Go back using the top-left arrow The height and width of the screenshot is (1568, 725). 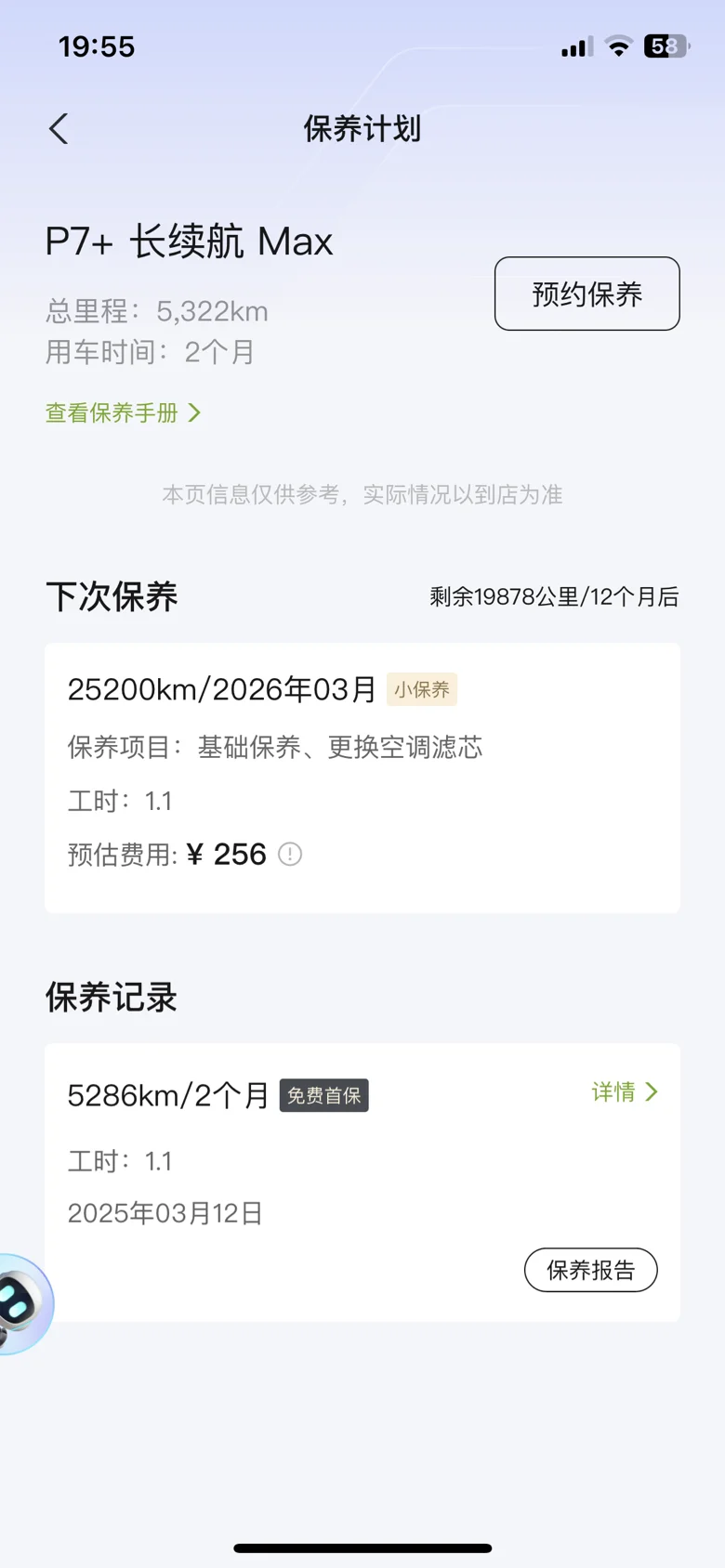click(59, 129)
